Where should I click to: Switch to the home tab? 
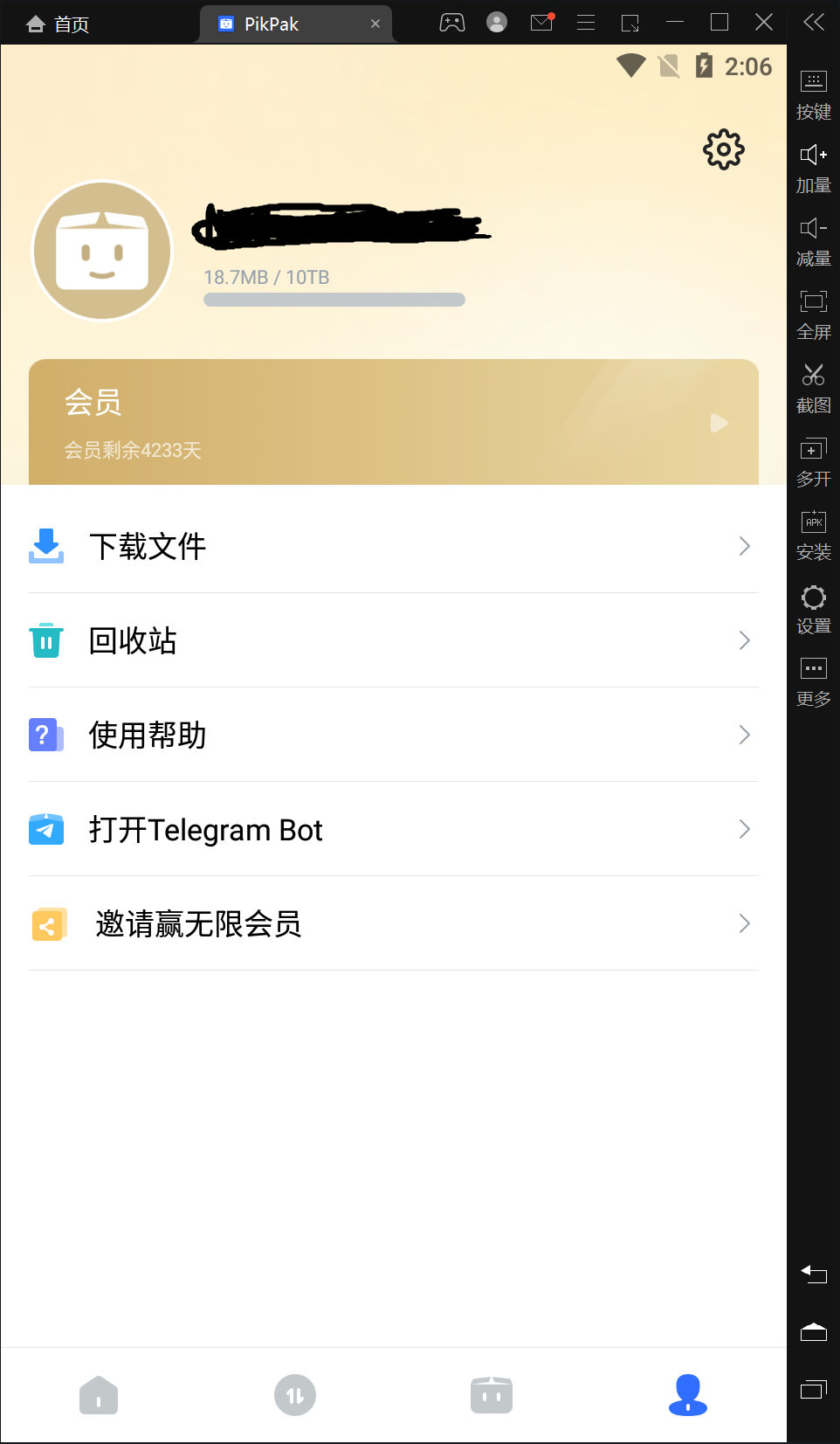[x=99, y=1395]
